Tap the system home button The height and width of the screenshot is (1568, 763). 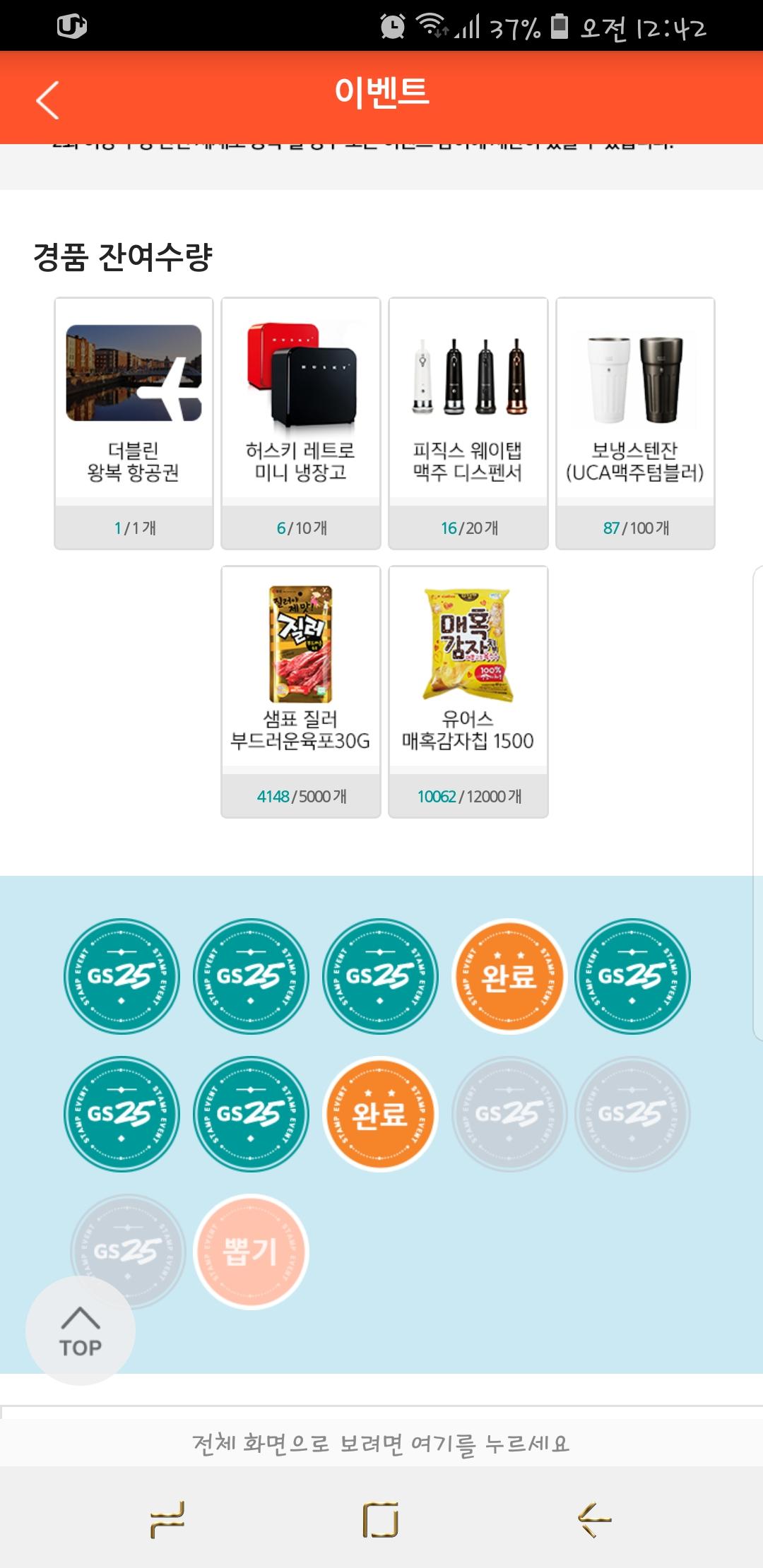381,1519
